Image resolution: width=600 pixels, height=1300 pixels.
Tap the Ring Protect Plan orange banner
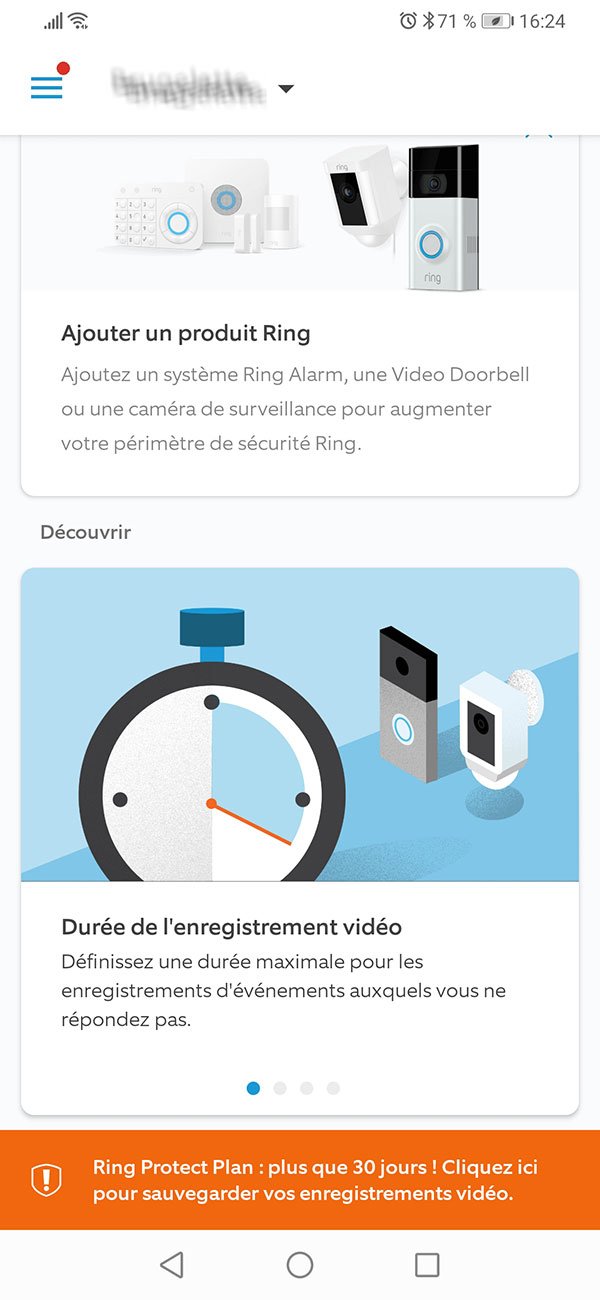[299, 1180]
